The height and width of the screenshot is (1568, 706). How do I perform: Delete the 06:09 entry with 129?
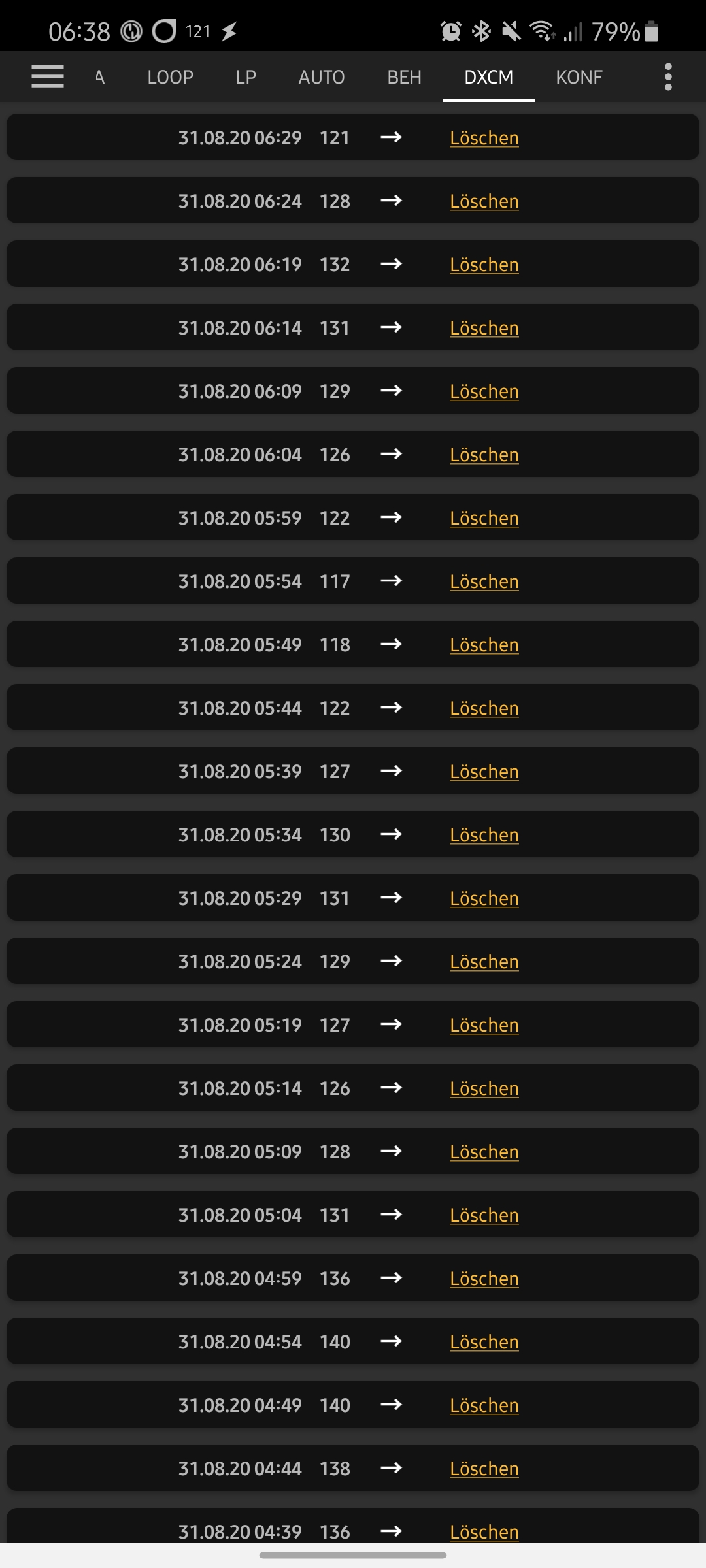[x=484, y=391]
